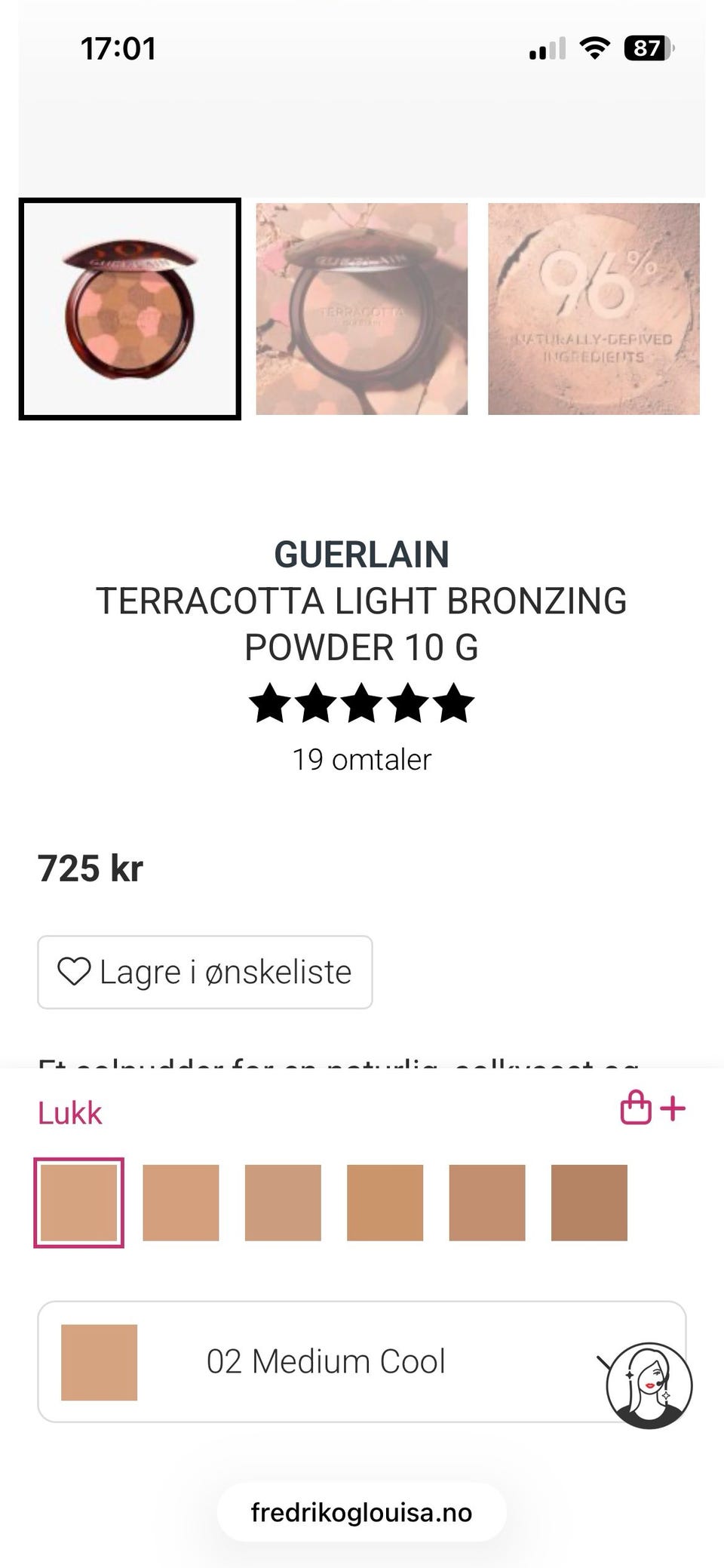Tap the fredrikoglouisa.no address pill
724x1568 pixels.
(x=362, y=1512)
